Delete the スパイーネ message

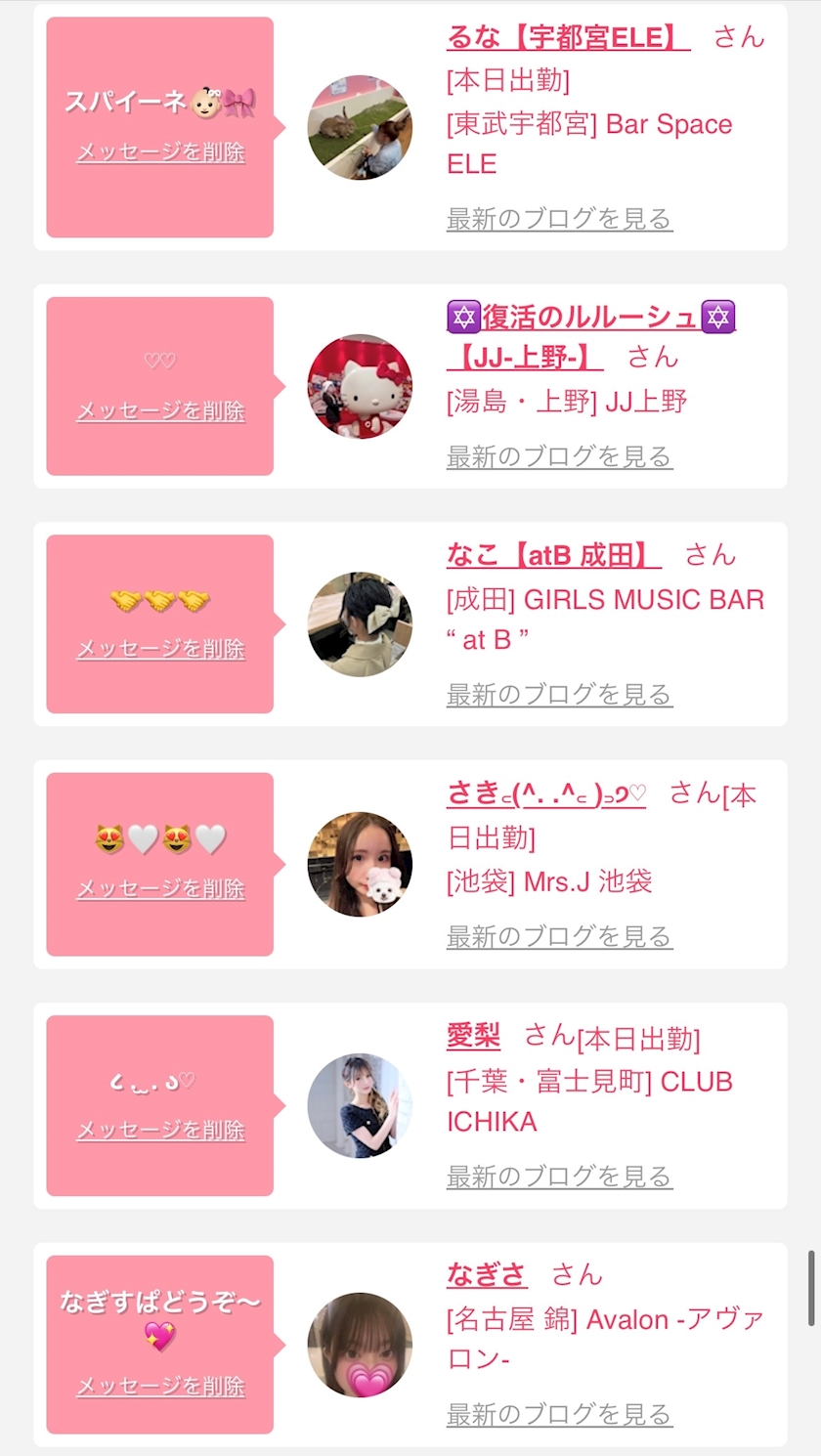160,152
